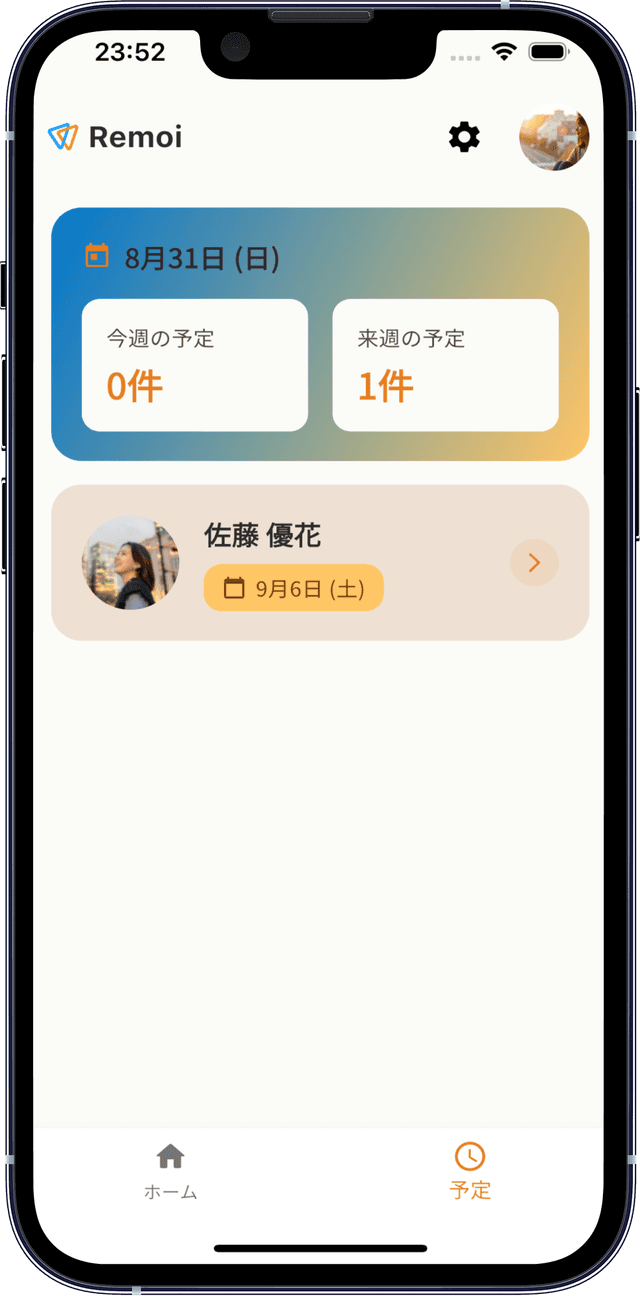Open the profile avatar picture
This screenshot has width=640, height=1296.
554,137
